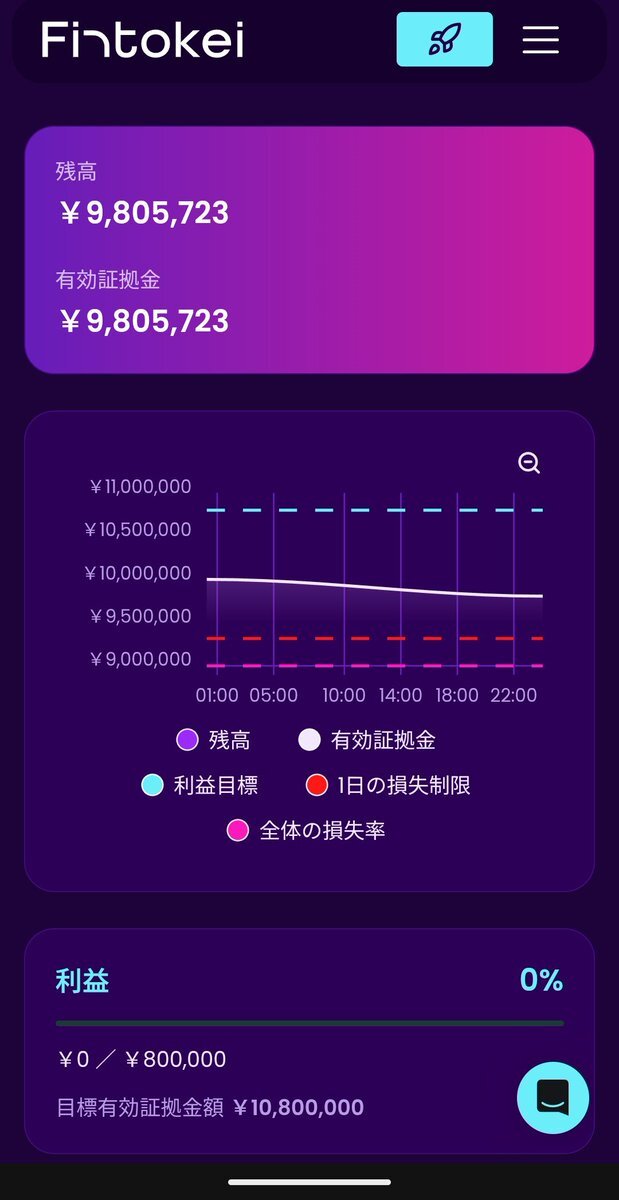Toggle the 利益目標 legend line

coord(200,785)
